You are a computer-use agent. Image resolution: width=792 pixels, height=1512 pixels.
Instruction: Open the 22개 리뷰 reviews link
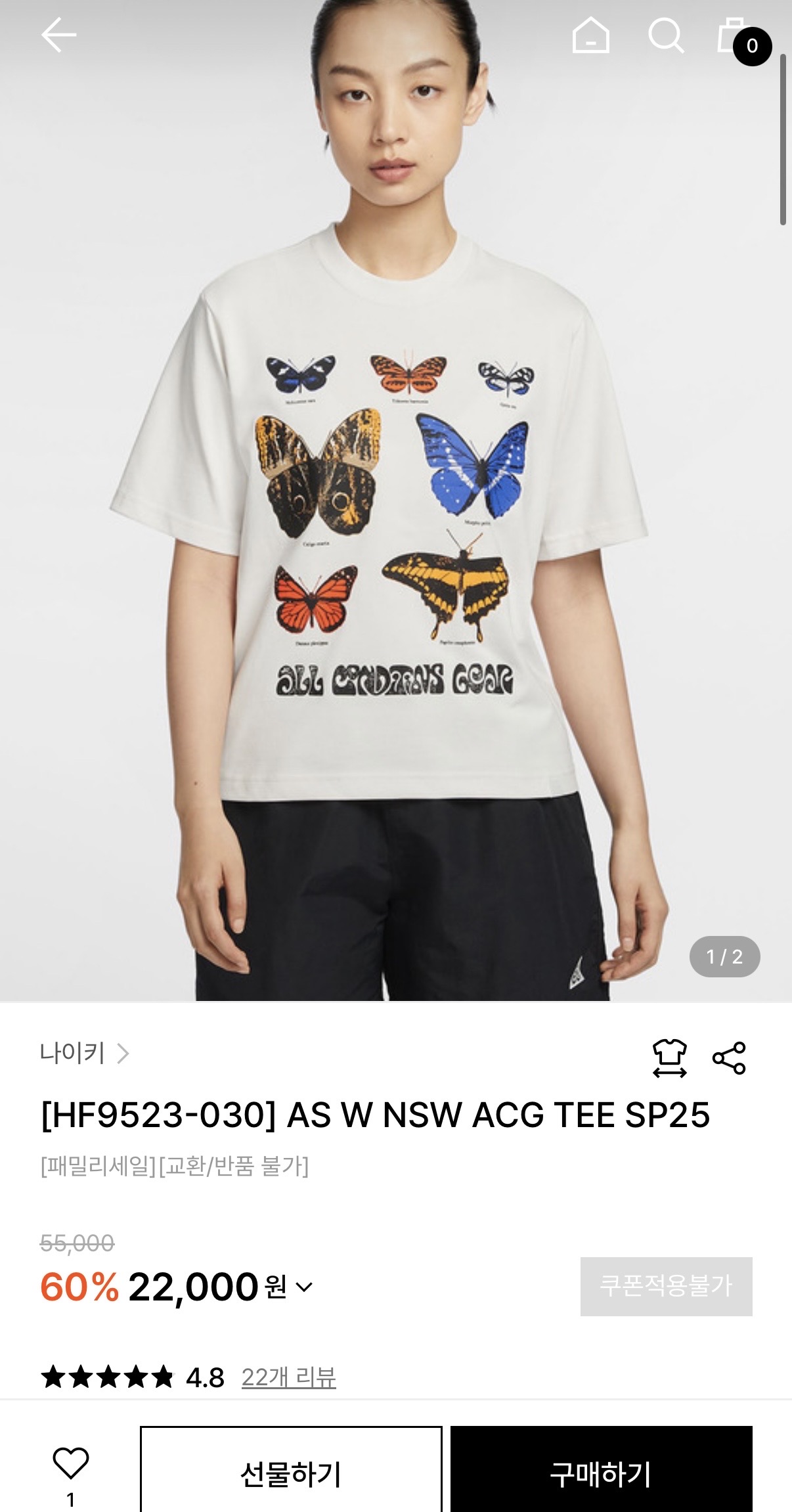[x=288, y=1377]
